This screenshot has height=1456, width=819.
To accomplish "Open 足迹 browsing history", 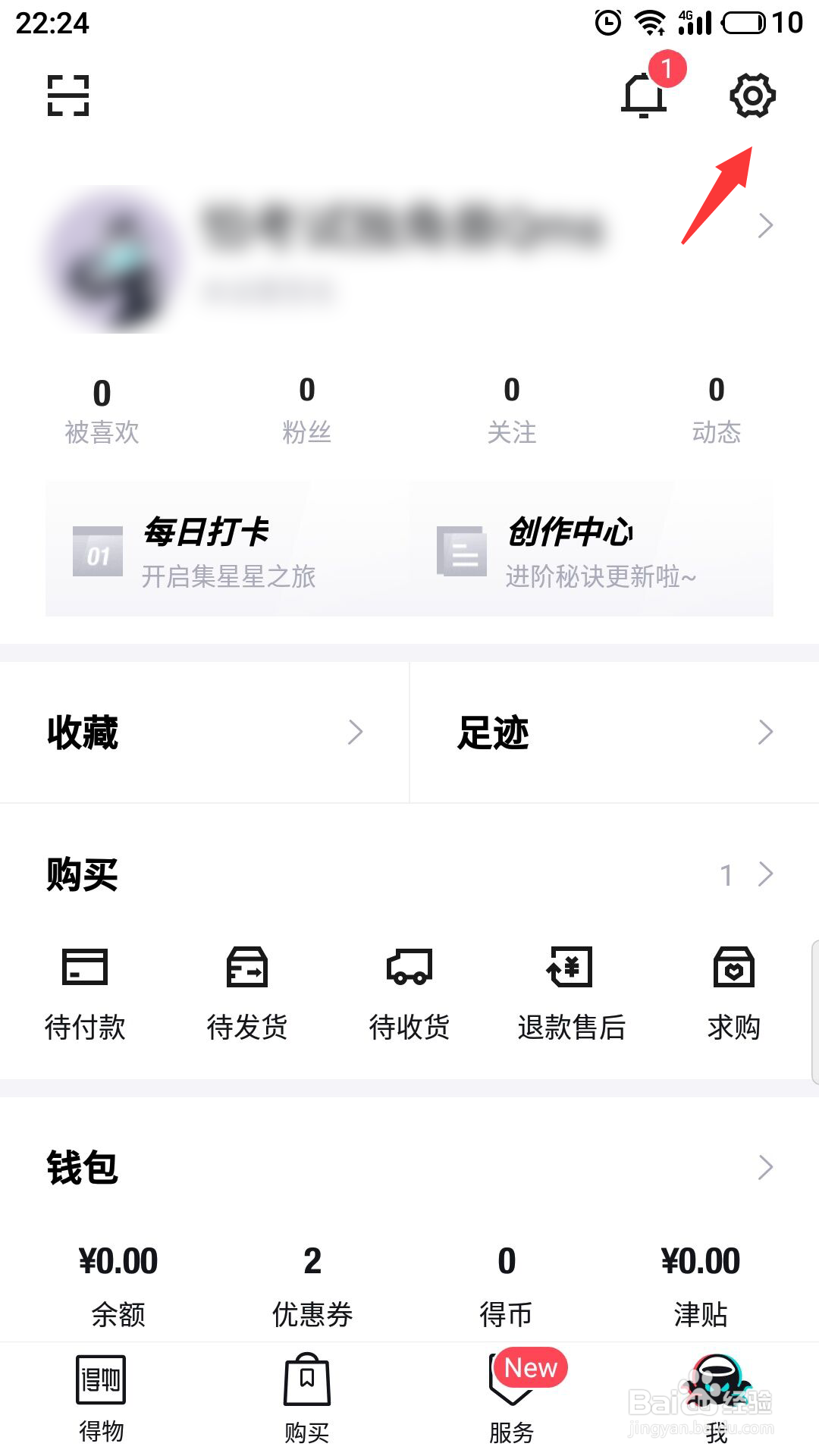I will pos(614,733).
